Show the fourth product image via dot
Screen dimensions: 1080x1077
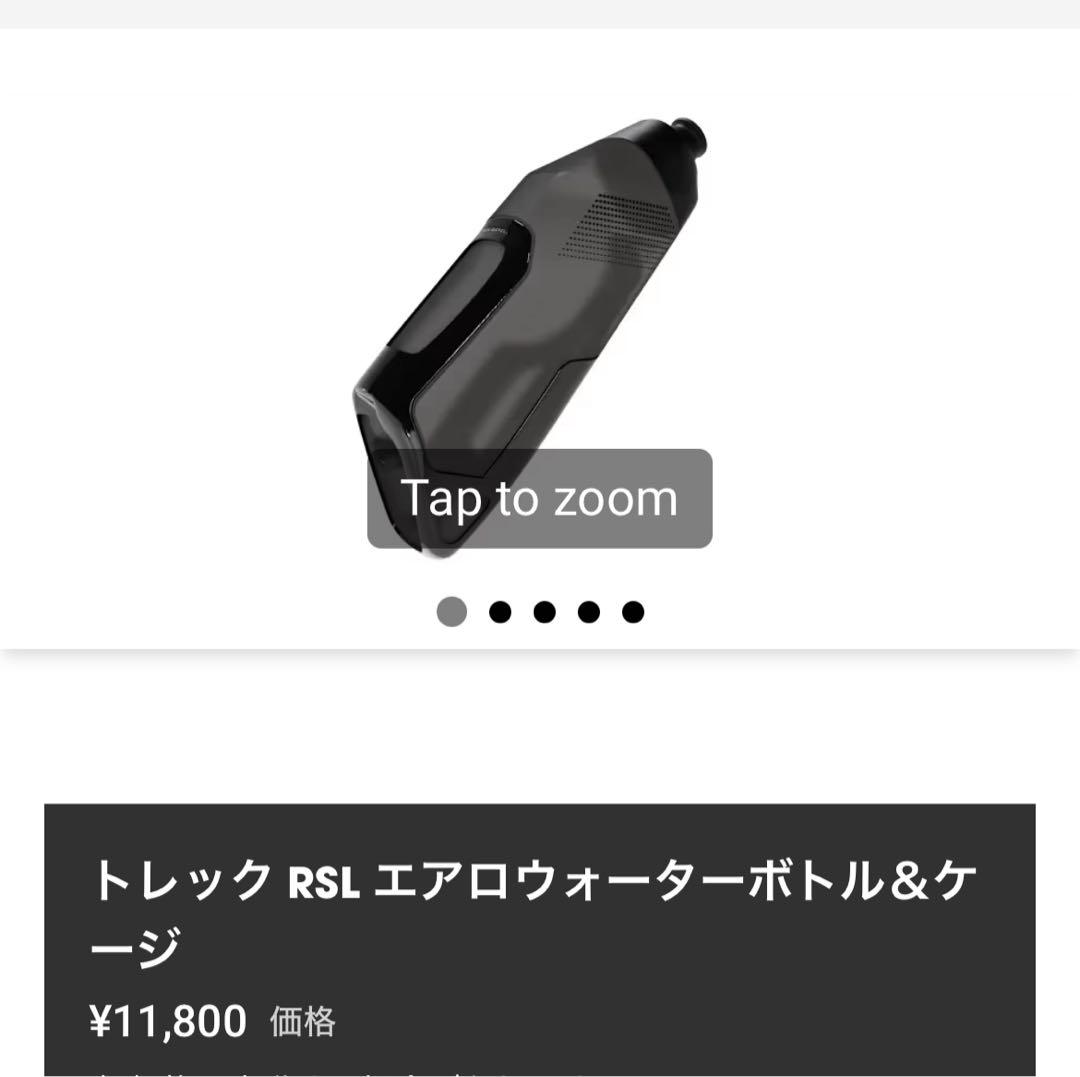pyautogui.click(x=588, y=612)
